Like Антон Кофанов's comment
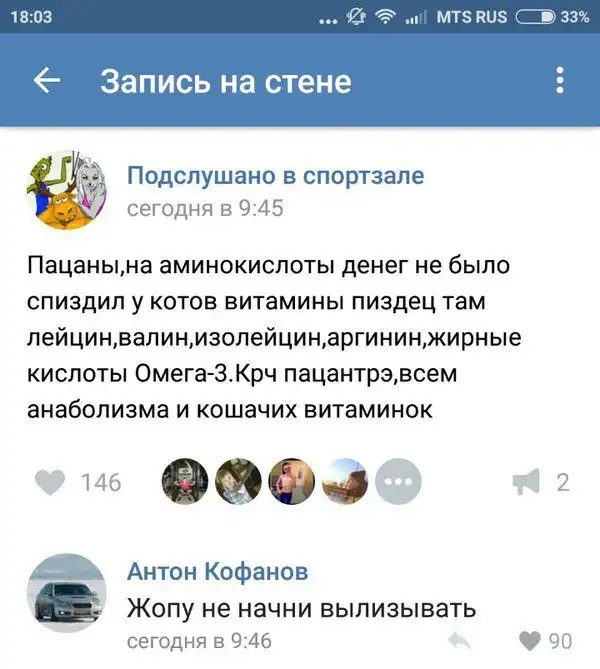 pos(531,640)
